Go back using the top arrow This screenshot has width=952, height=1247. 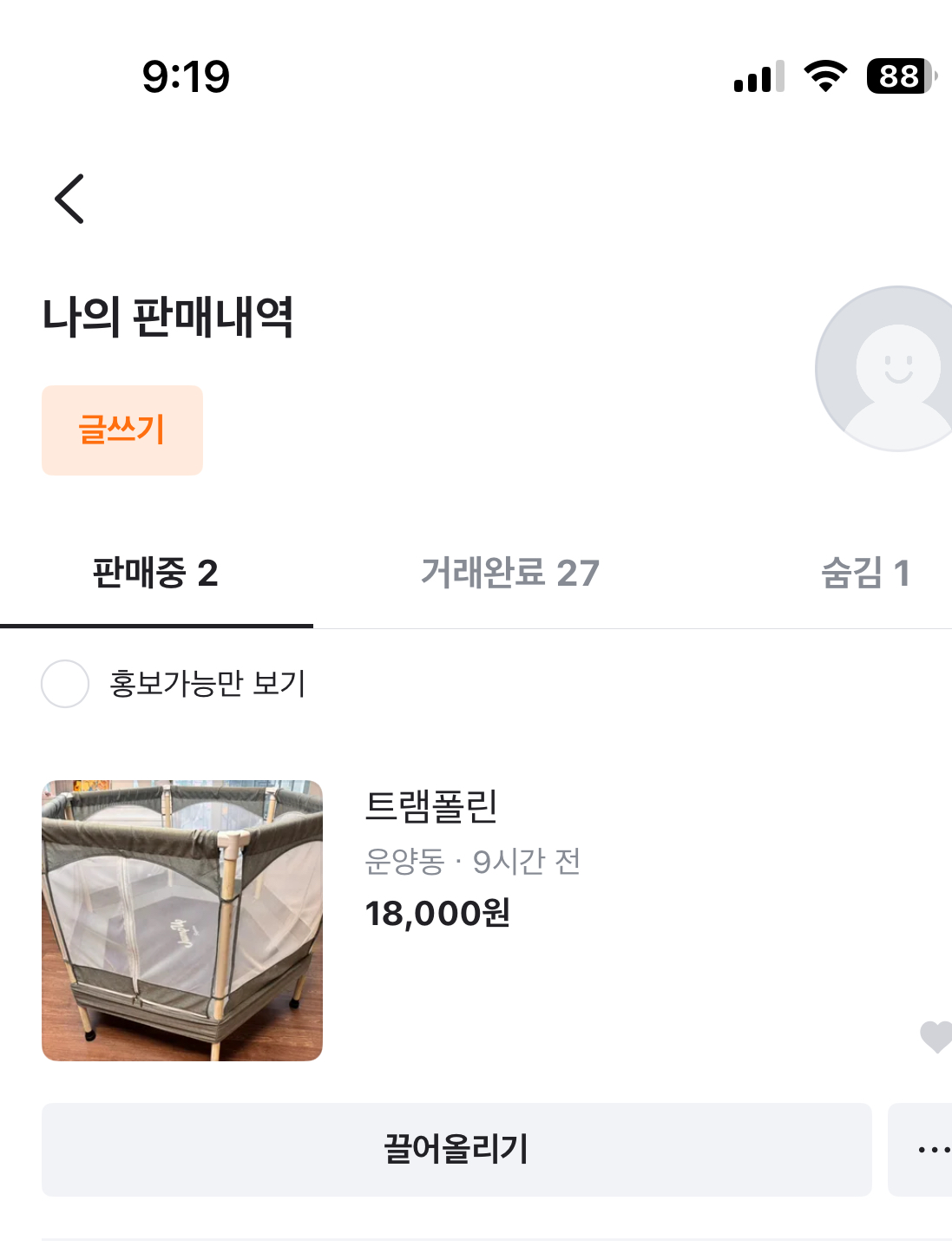(x=69, y=199)
